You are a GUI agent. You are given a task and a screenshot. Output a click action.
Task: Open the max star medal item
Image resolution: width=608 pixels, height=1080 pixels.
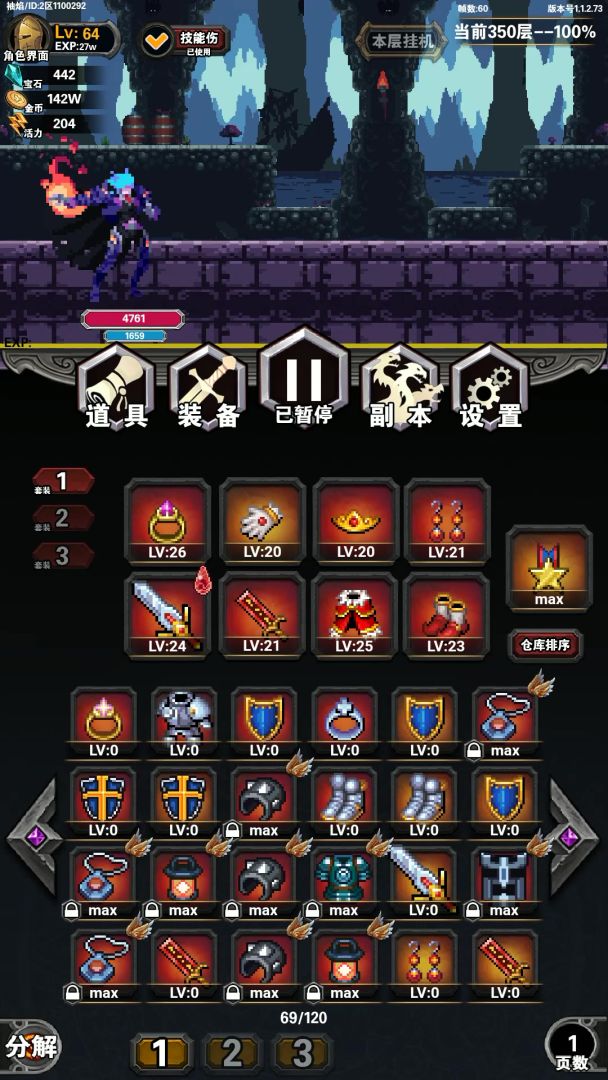point(548,570)
